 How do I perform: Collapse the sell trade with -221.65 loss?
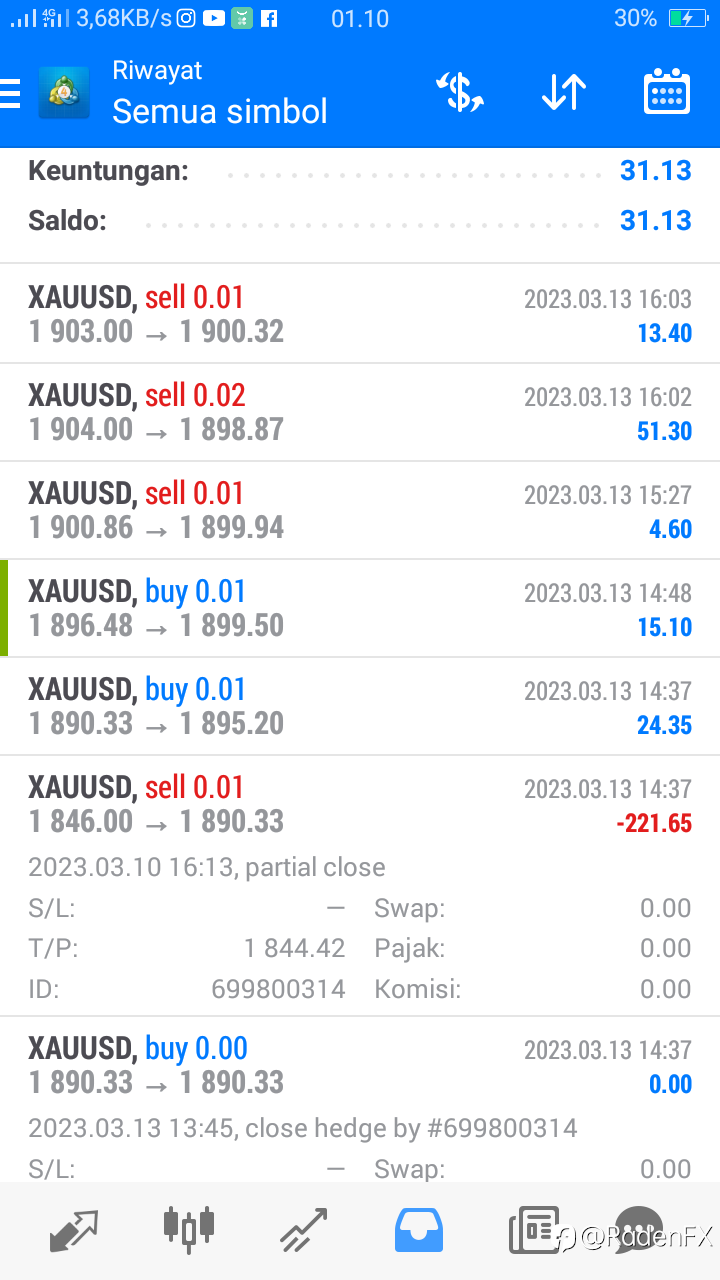(360, 885)
